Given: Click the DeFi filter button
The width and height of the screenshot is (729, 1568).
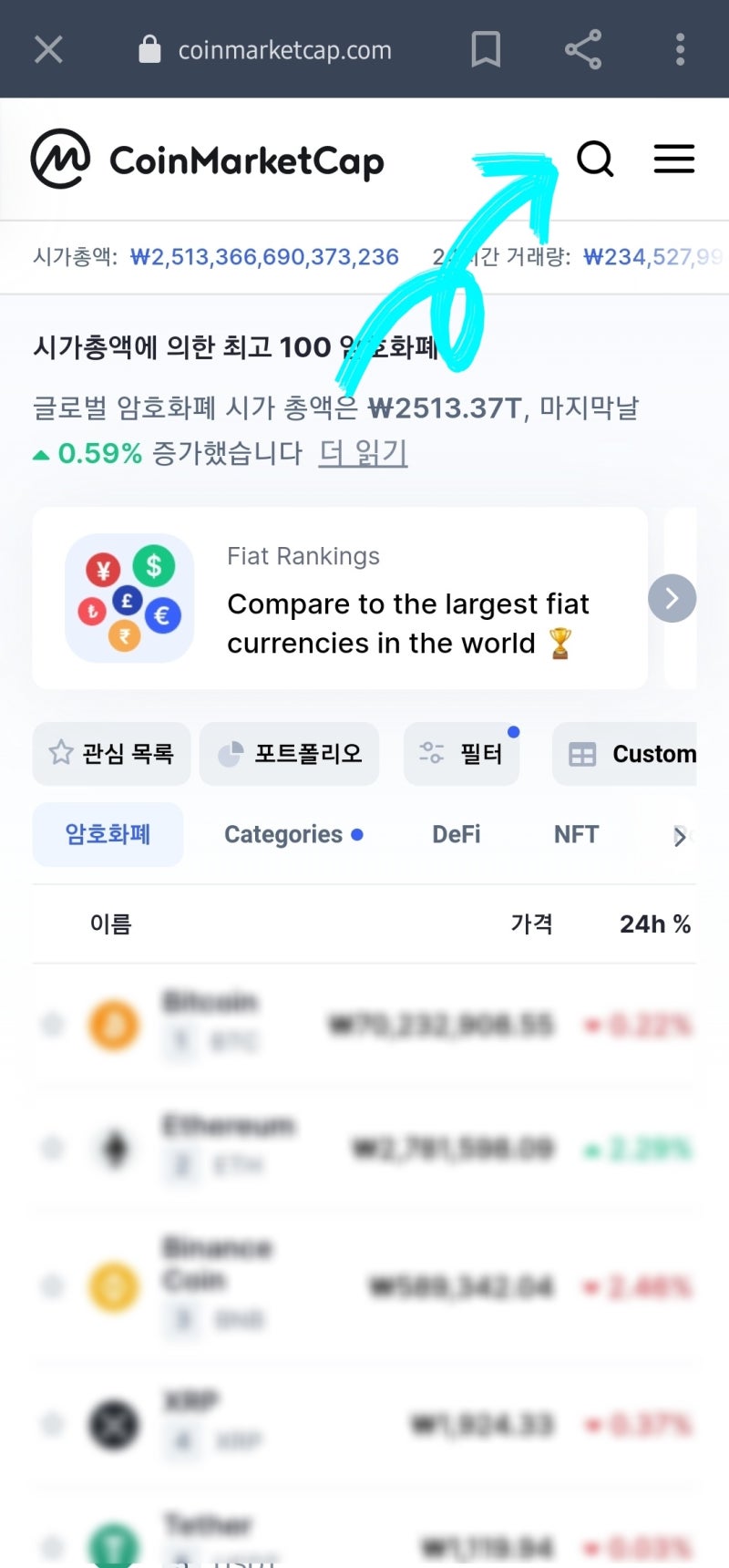Looking at the screenshot, I should [x=456, y=834].
